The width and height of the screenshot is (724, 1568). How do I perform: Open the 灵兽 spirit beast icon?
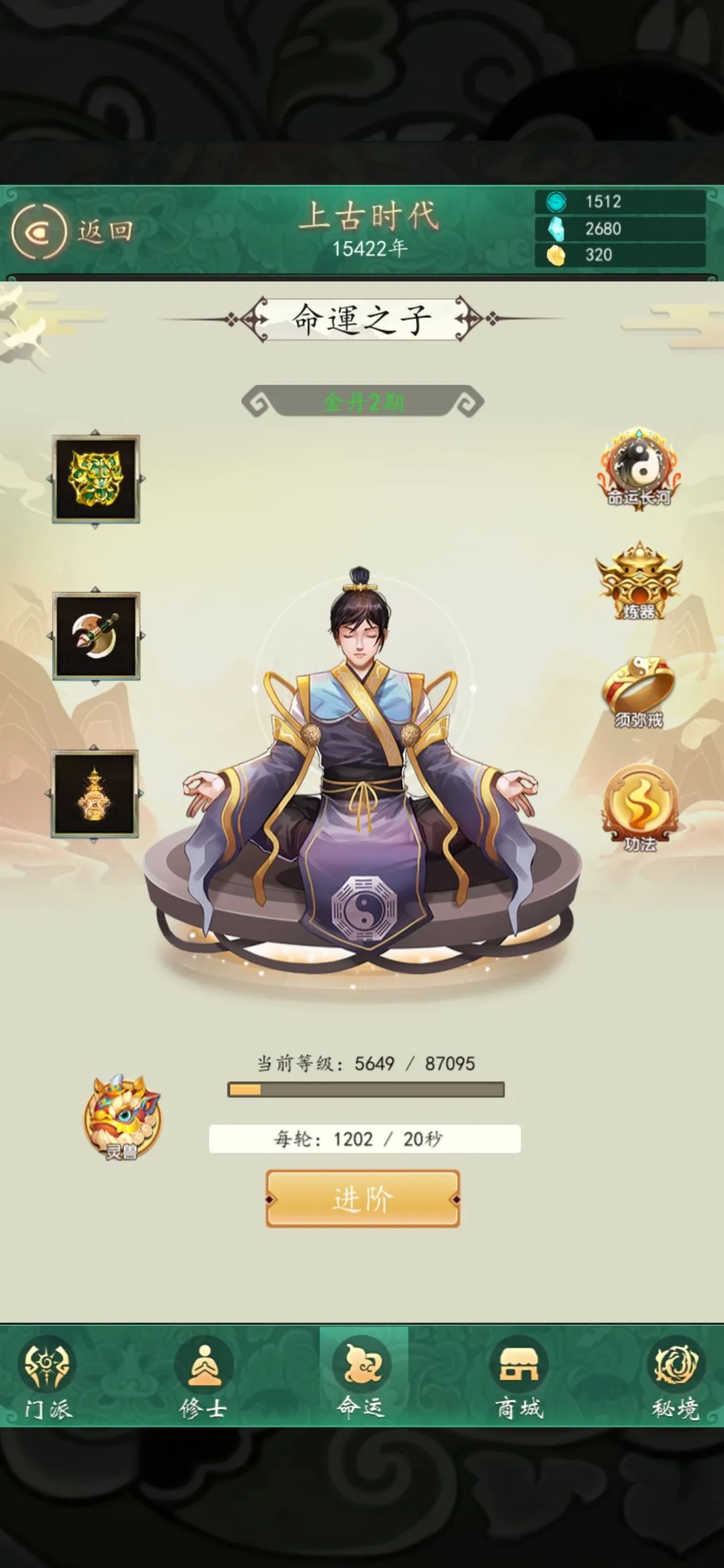click(x=122, y=1117)
